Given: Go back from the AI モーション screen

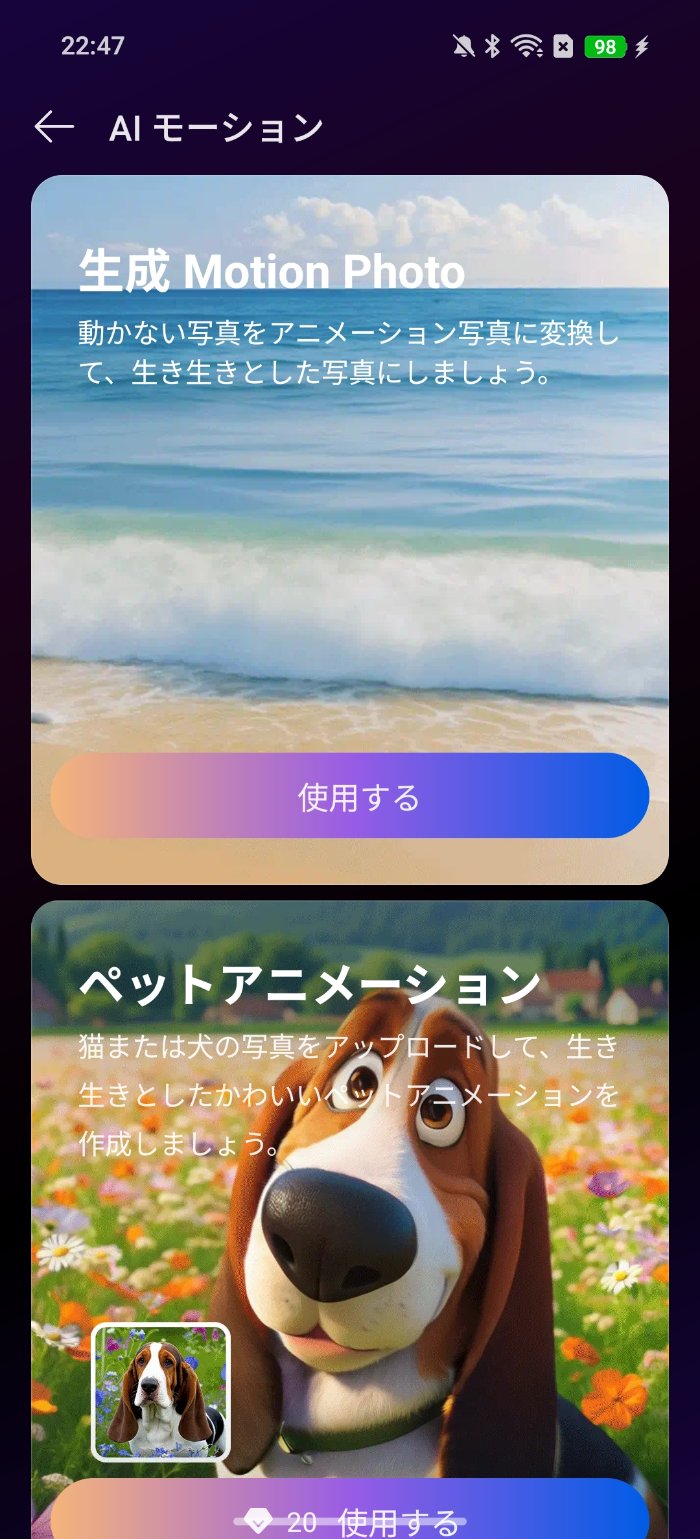Looking at the screenshot, I should [54, 127].
